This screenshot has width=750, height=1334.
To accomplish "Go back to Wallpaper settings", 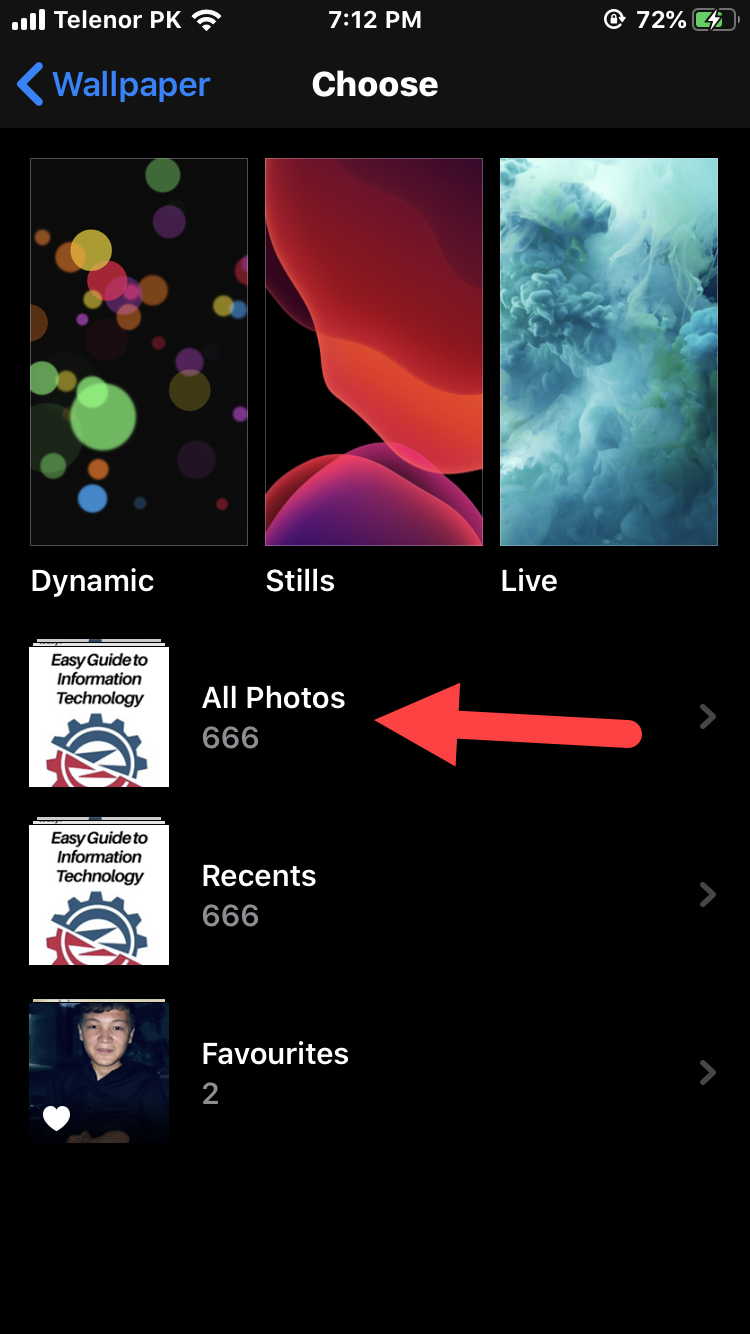I will [112, 85].
